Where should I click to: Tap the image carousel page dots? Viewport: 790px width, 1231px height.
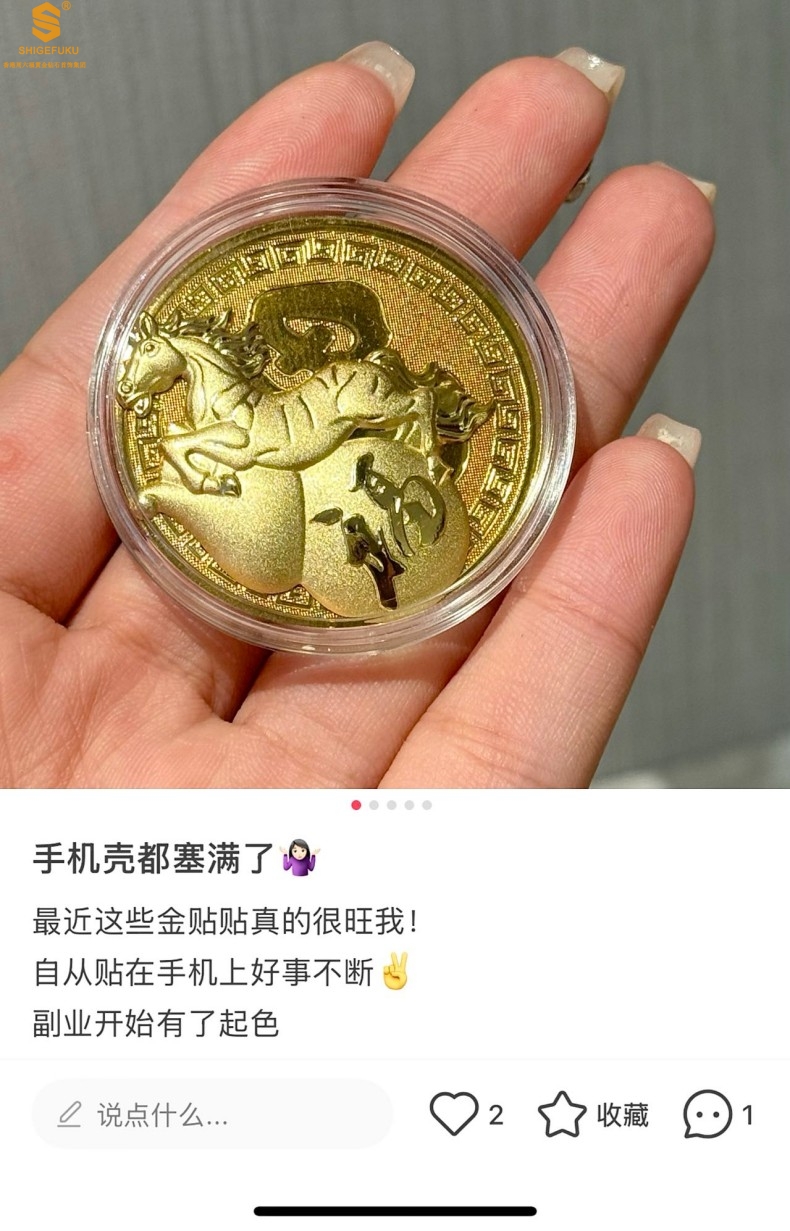click(x=391, y=805)
